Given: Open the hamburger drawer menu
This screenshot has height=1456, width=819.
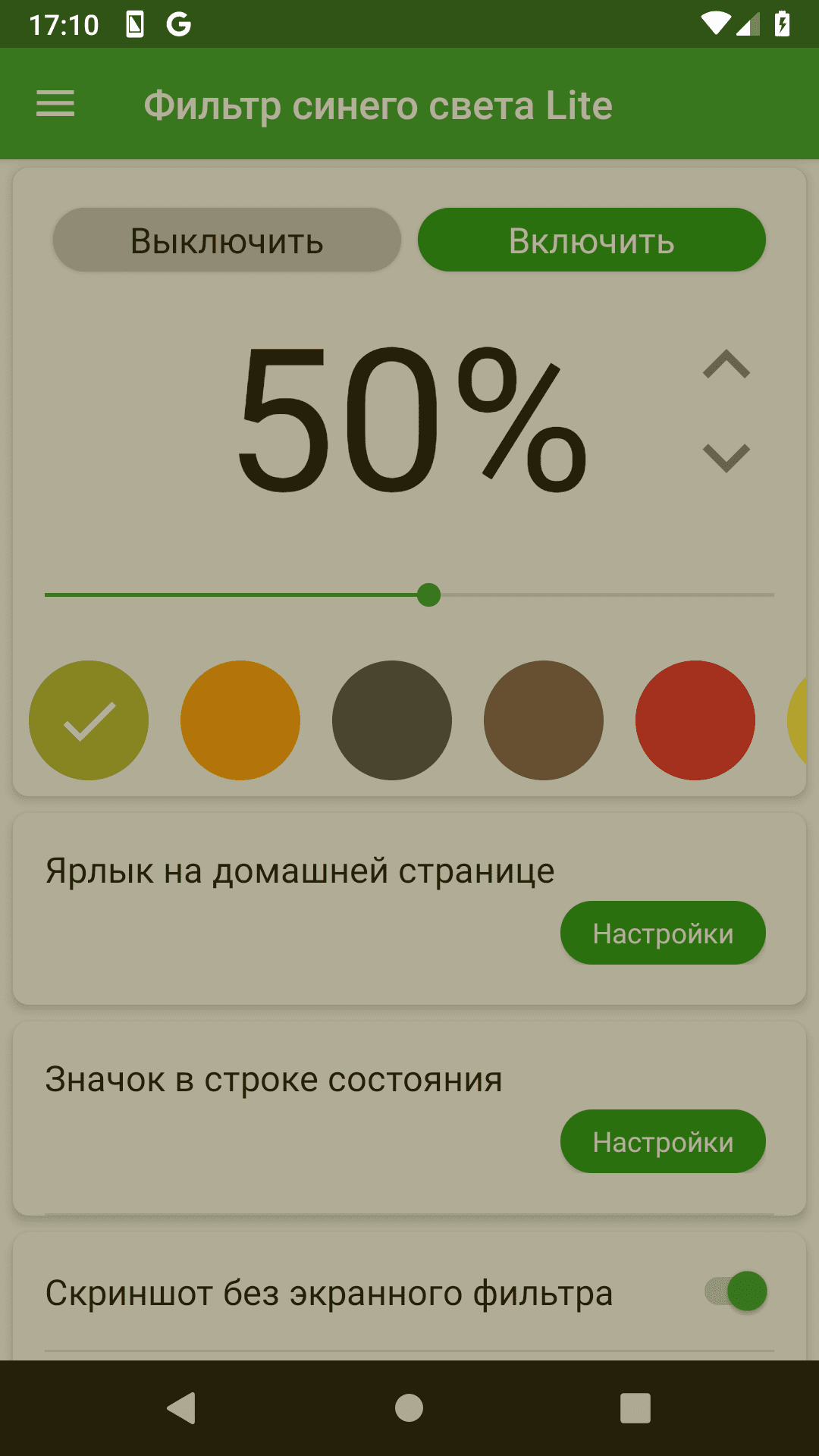Looking at the screenshot, I should (55, 104).
